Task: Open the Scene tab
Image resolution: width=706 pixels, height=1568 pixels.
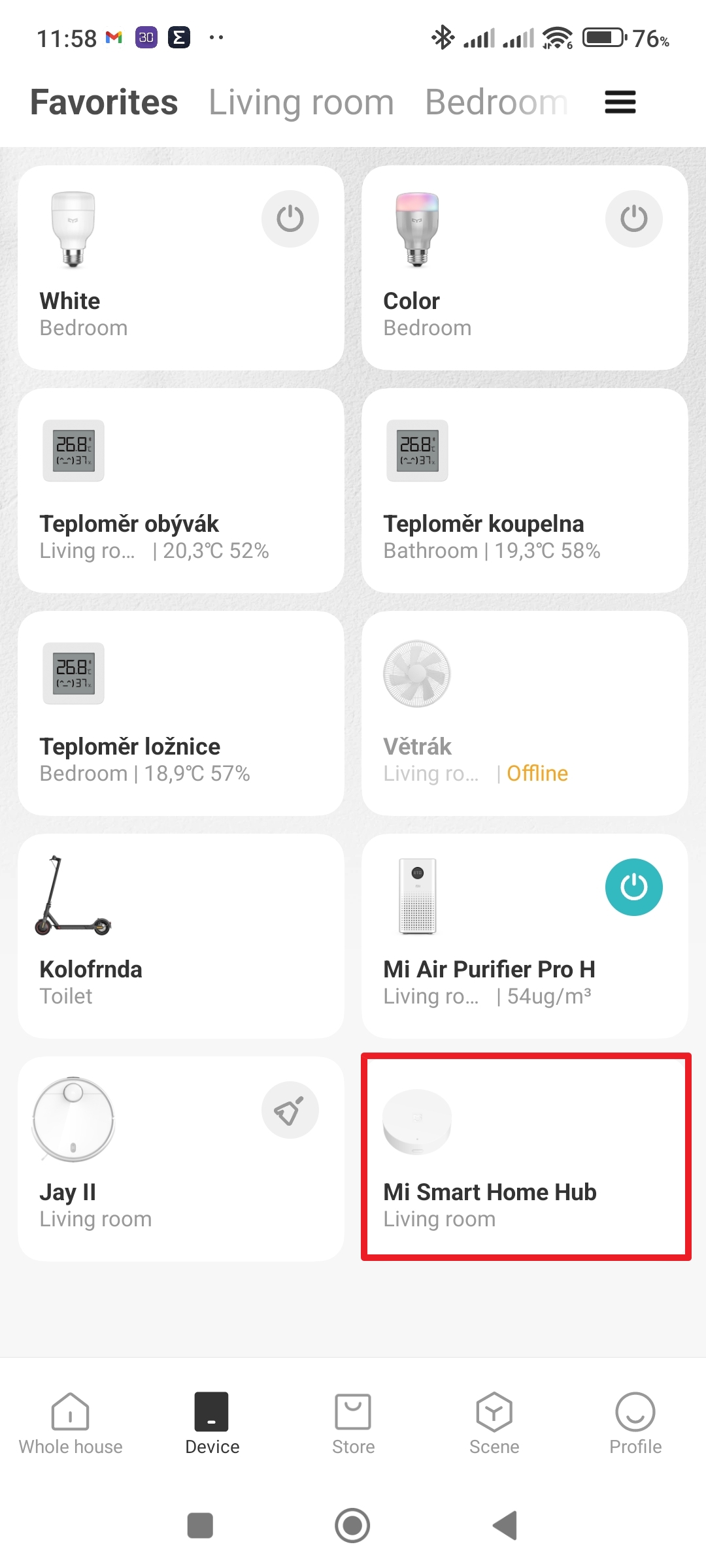Action: coord(494,1424)
